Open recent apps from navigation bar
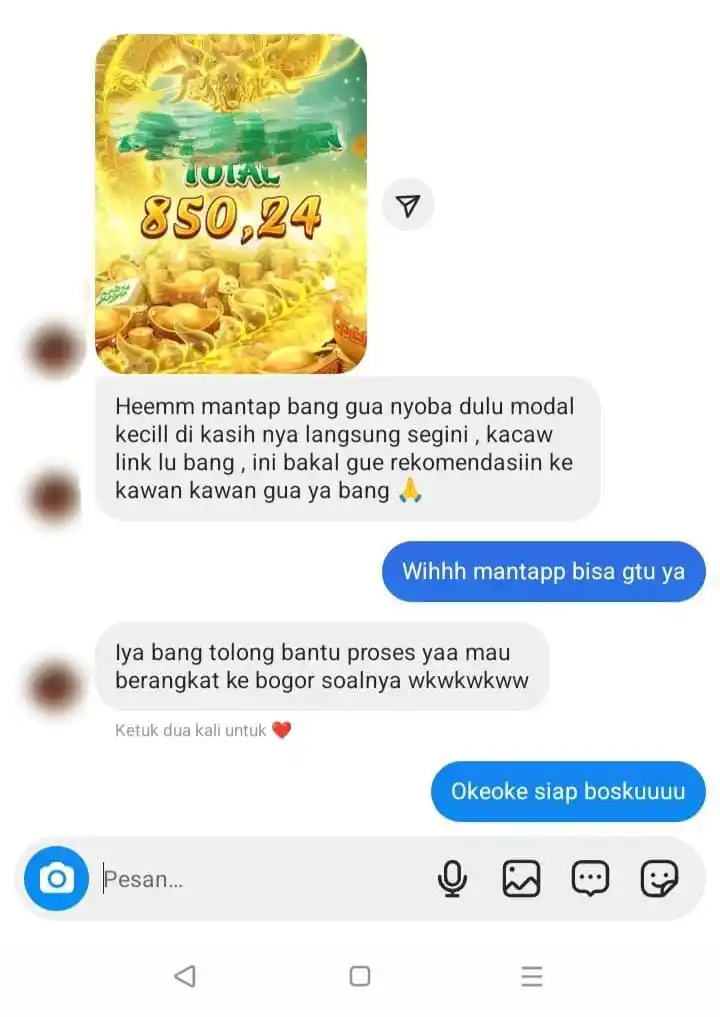This screenshot has height=1017, width=720. pos(532,976)
